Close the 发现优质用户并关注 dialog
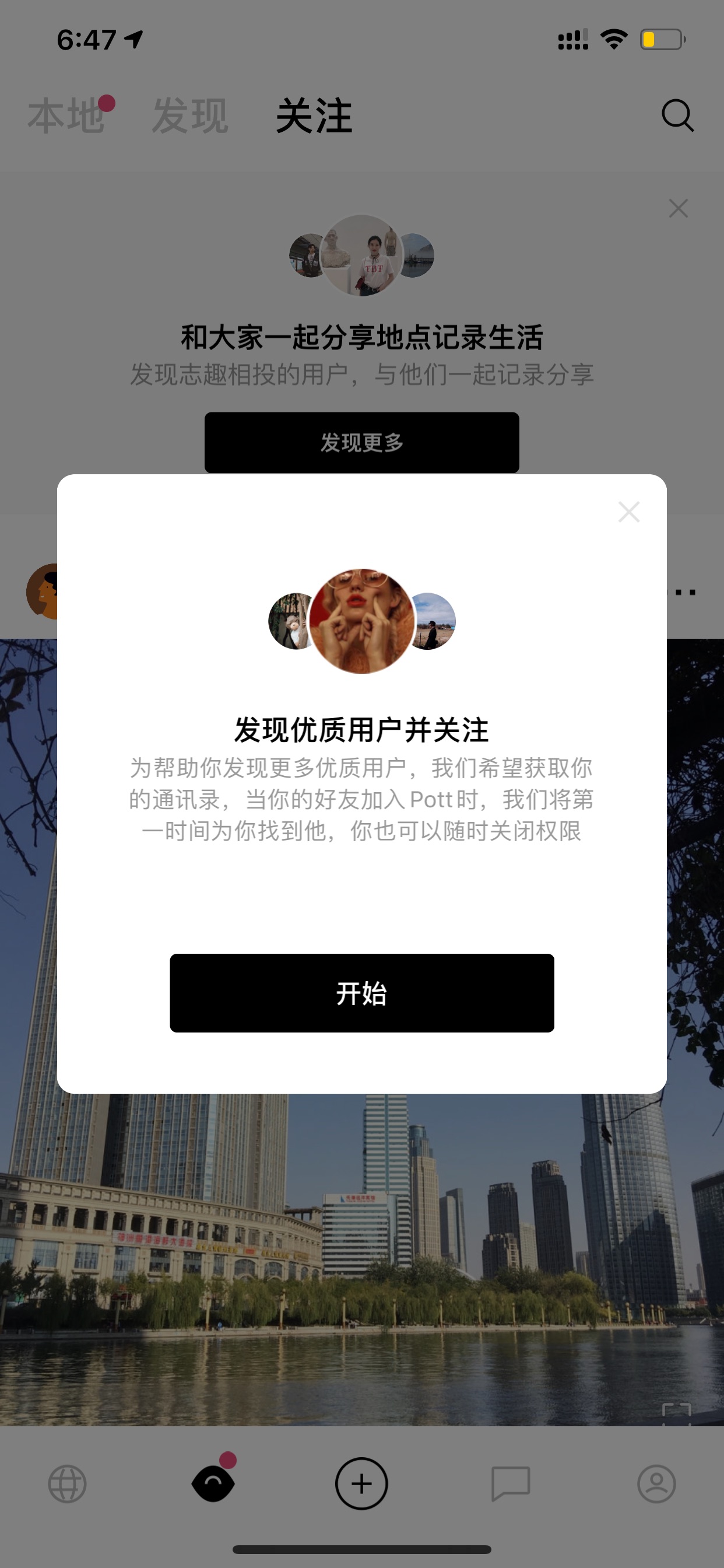 click(629, 512)
